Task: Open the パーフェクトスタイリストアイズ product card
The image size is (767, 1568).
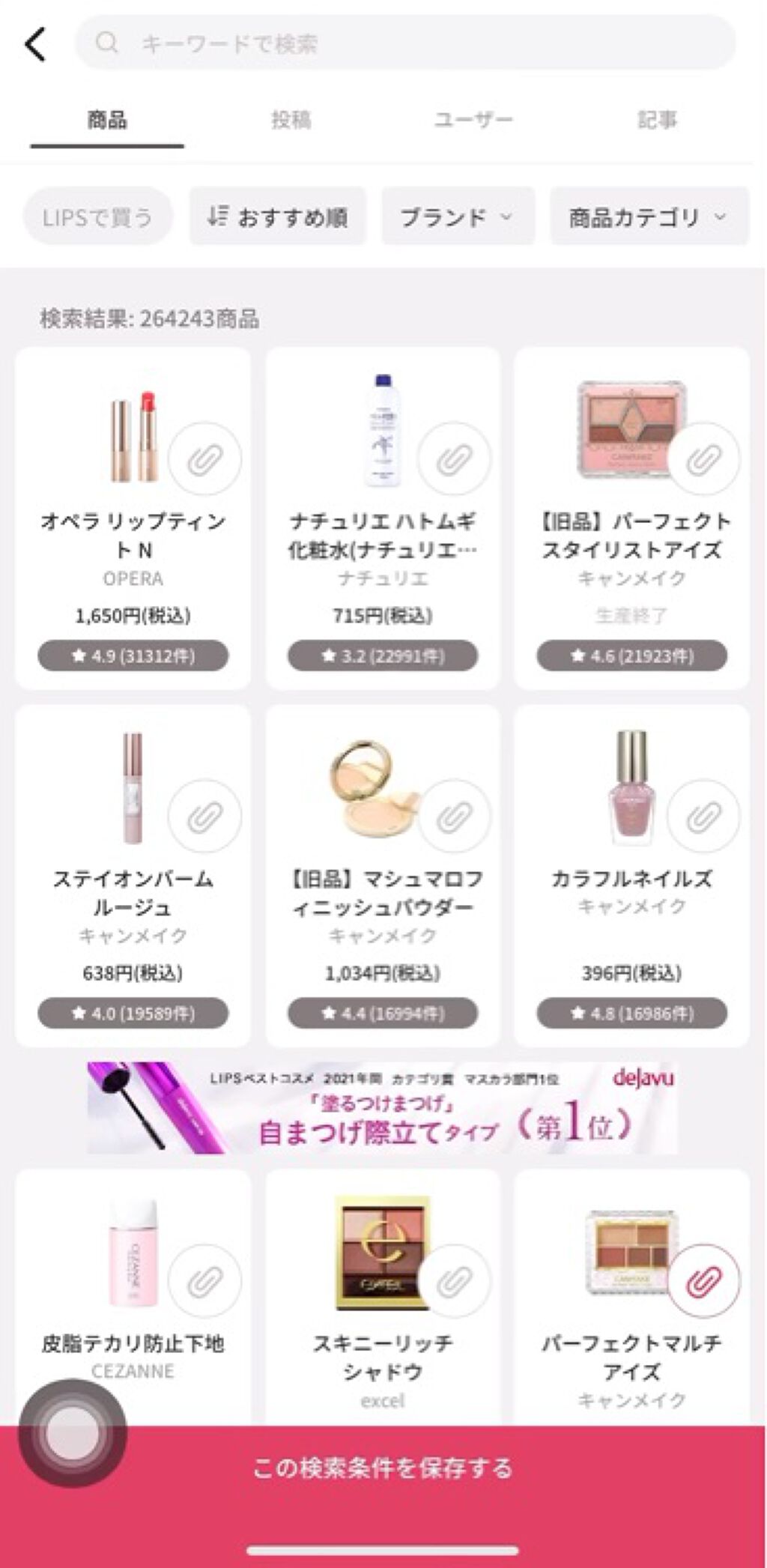Action: click(631, 518)
